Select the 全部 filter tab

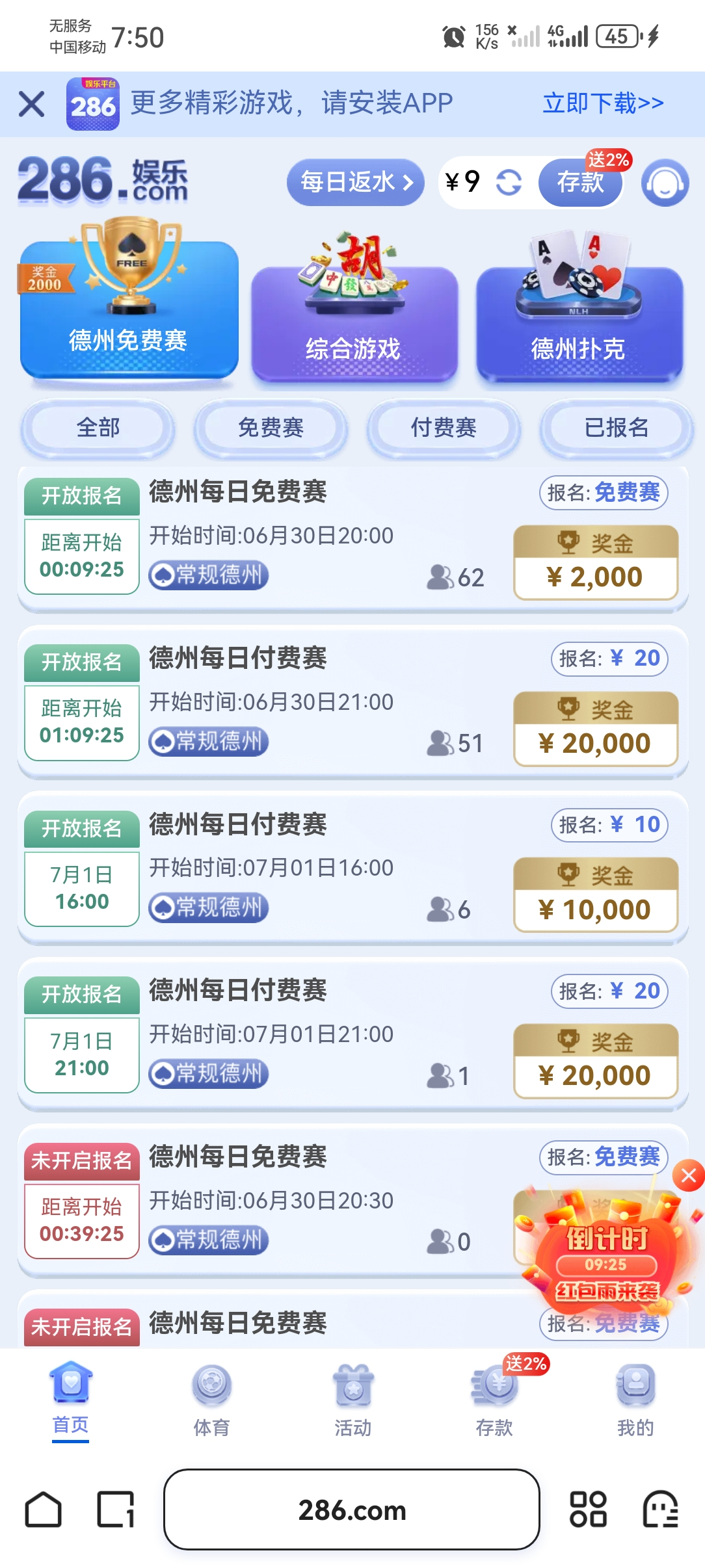[98, 428]
